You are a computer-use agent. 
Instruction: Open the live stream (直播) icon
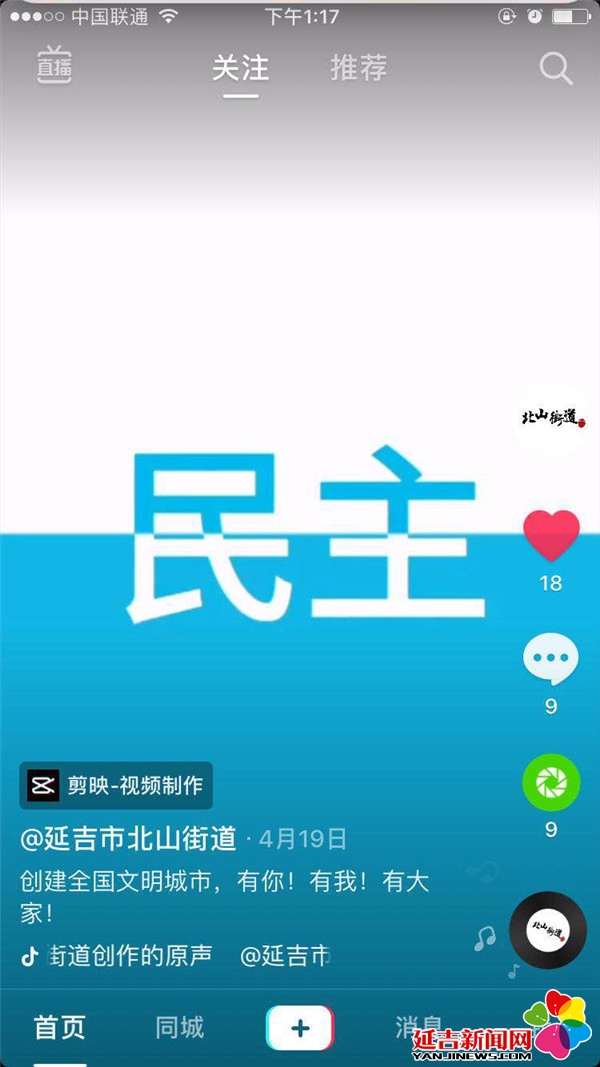point(54,67)
